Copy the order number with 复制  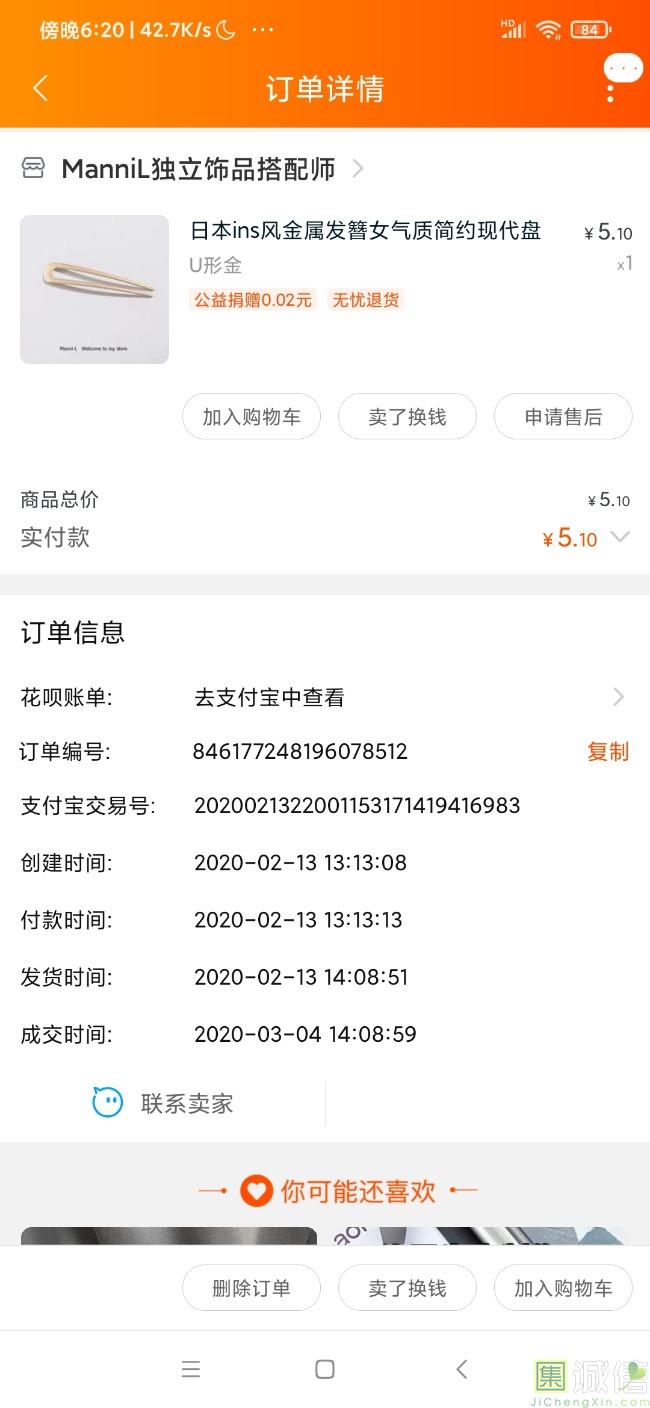[x=607, y=752]
